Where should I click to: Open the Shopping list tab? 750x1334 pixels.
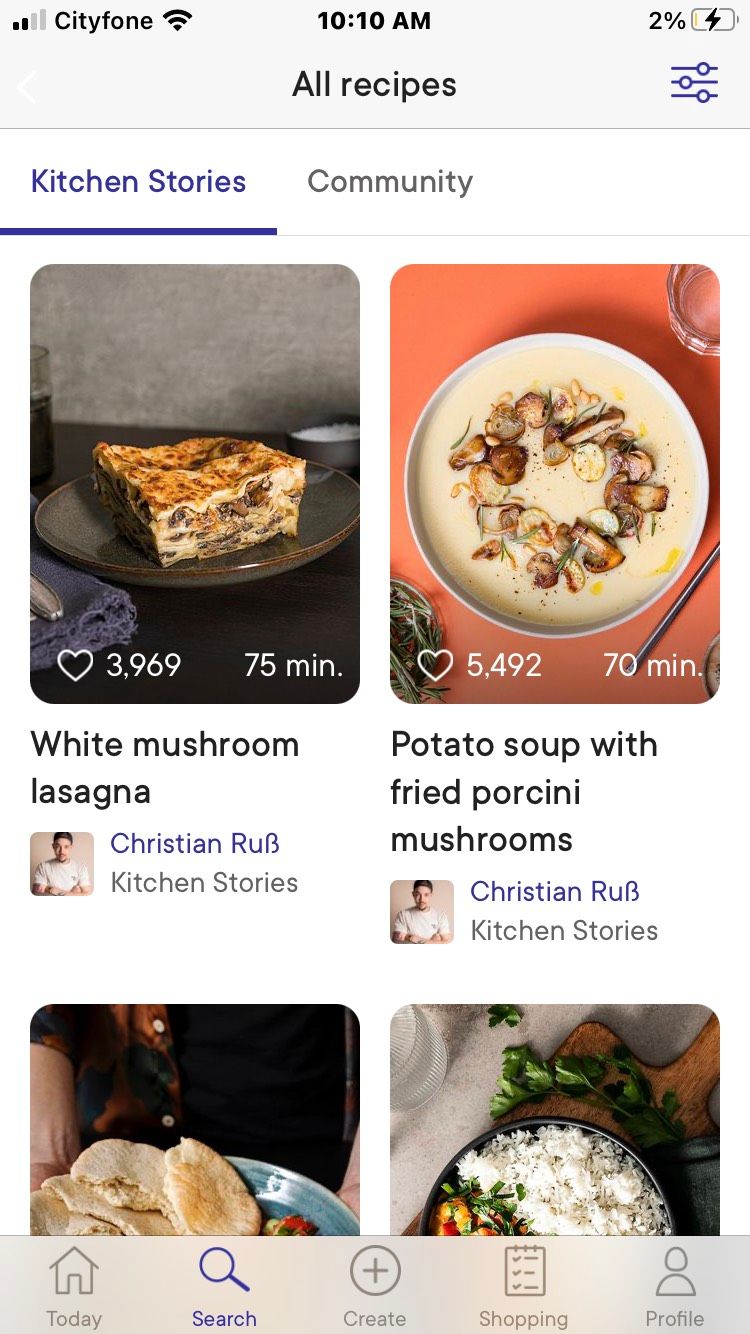pos(524,1287)
